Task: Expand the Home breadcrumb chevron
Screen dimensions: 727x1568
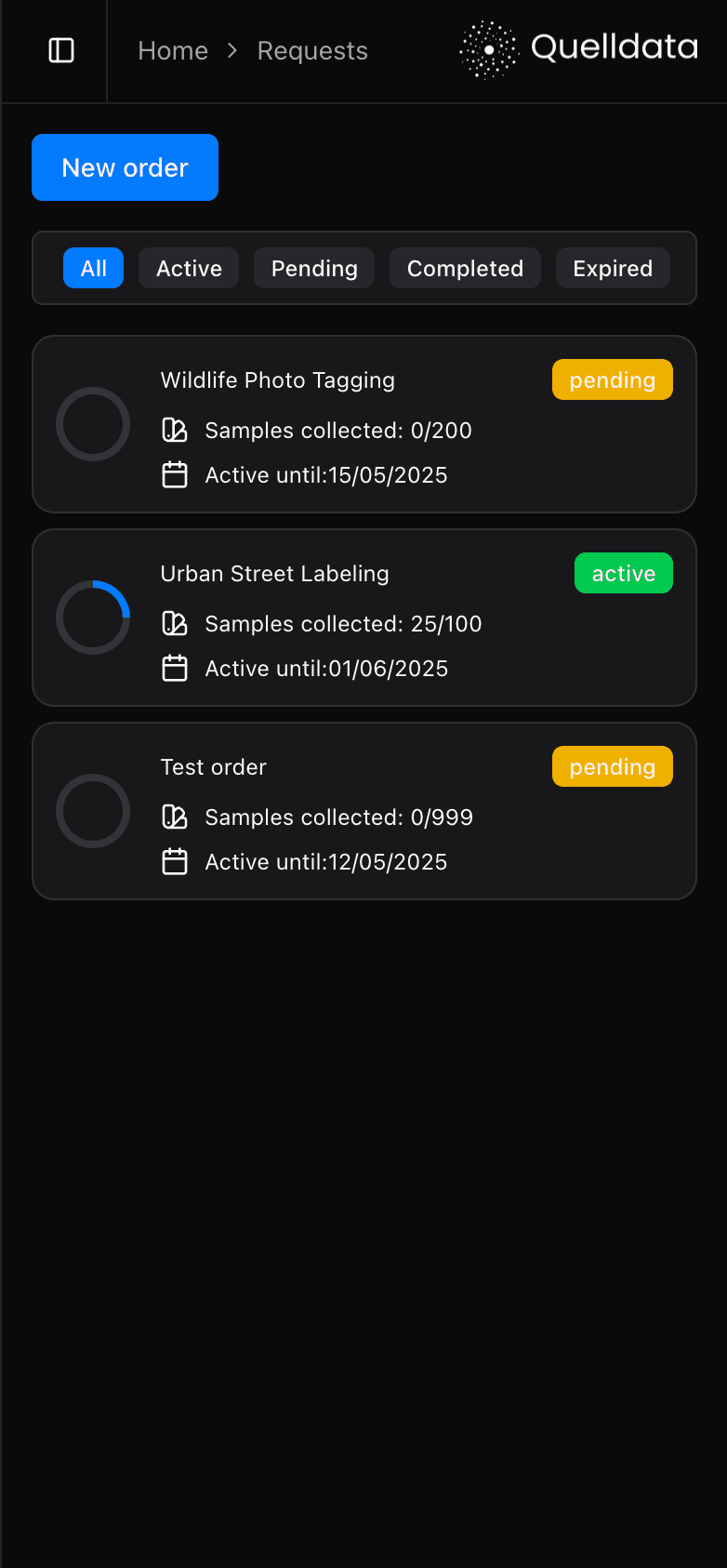Action: click(231, 51)
